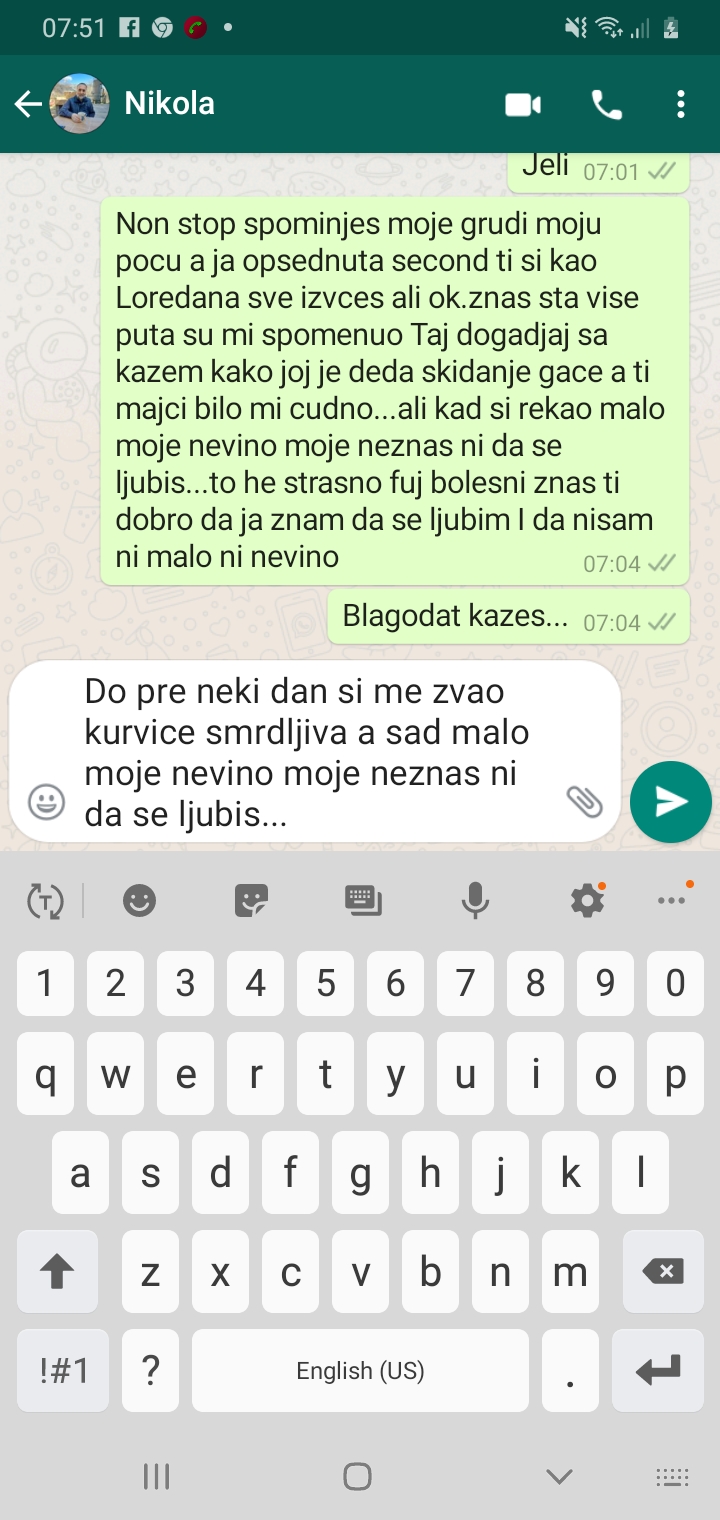Open the chat overflow menu
This screenshot has height=1520, width=720.
coord(681,105)
